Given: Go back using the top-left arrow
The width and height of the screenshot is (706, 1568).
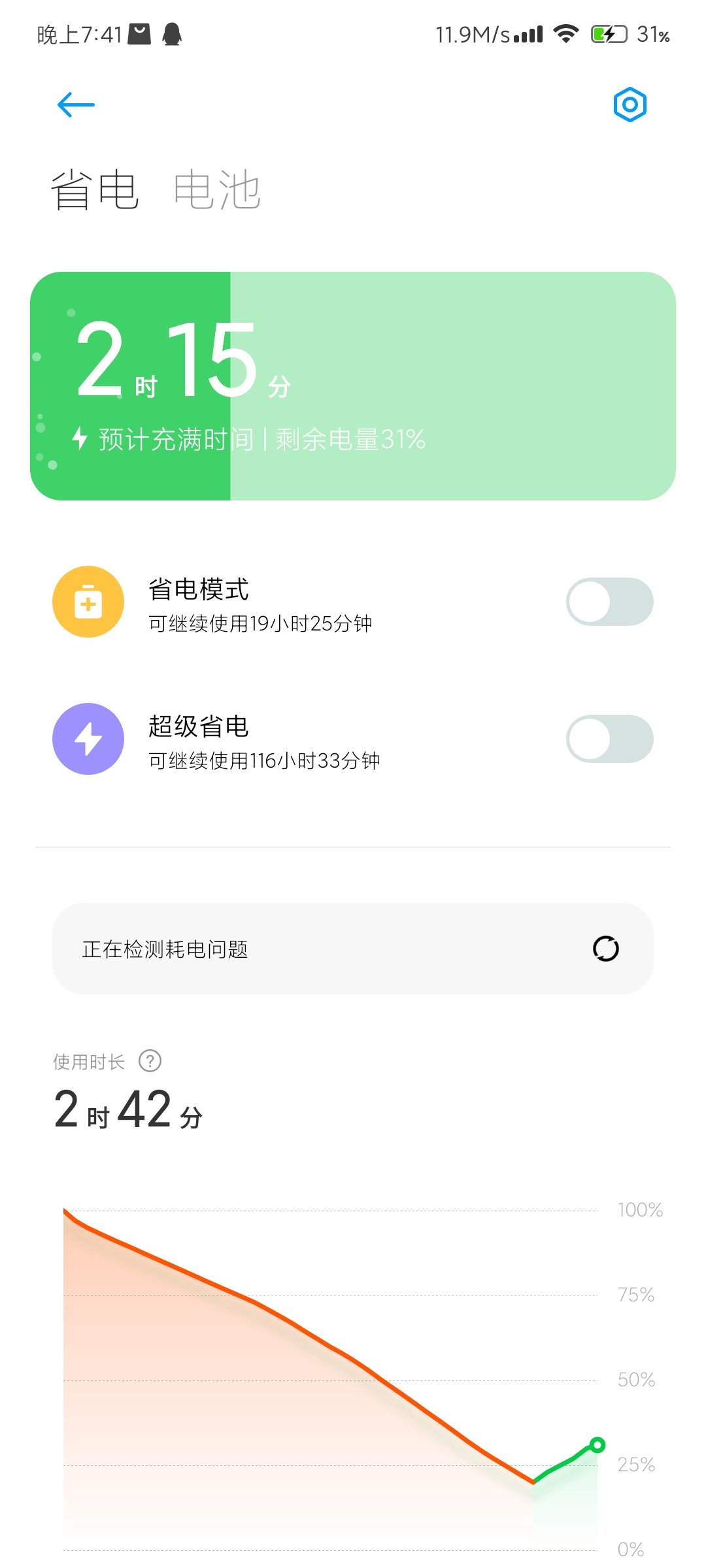Looking at the screenshot, I should point(76,105).
